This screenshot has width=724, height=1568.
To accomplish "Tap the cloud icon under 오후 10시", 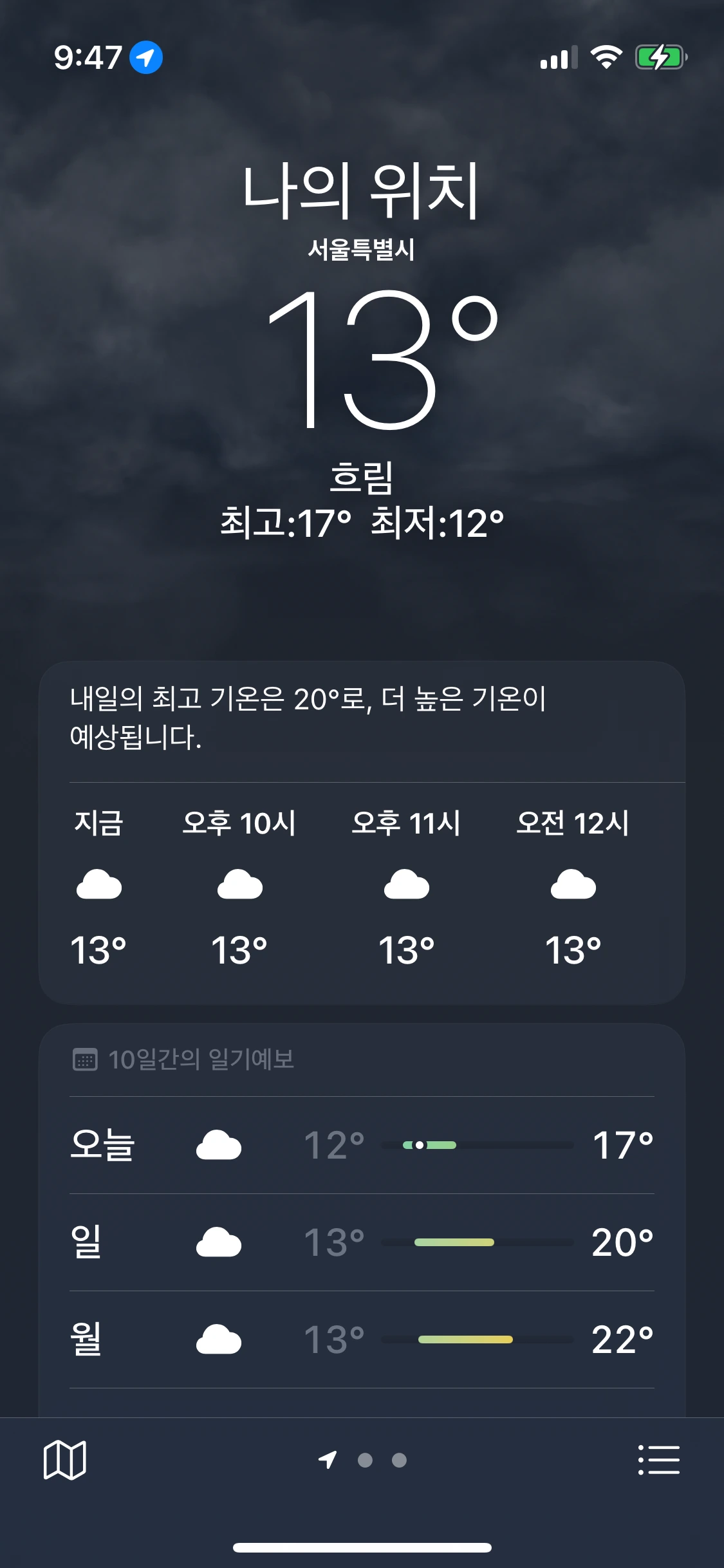I will 239,885.
